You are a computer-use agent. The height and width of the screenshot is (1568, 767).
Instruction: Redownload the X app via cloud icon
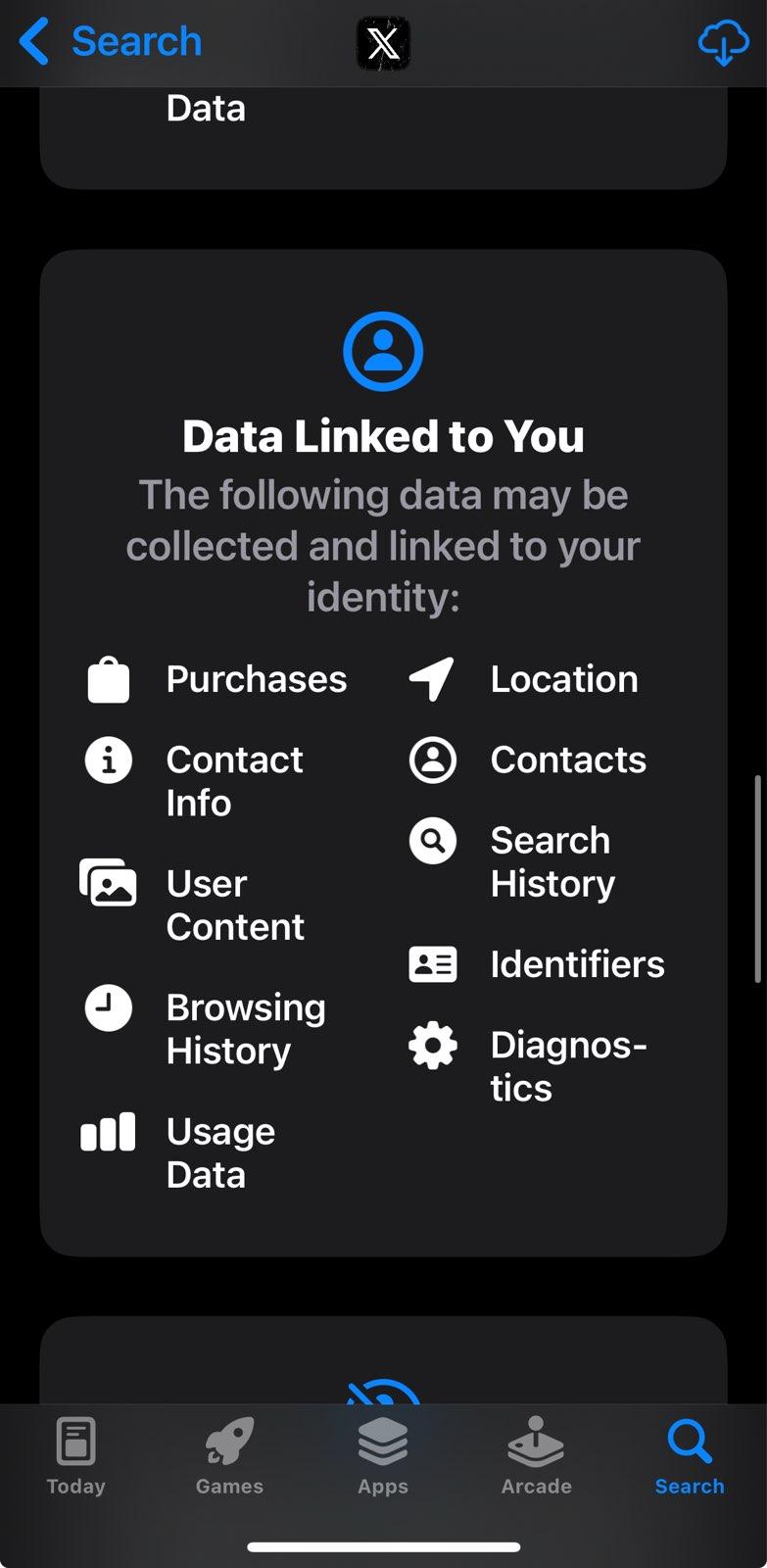(723, 43)
